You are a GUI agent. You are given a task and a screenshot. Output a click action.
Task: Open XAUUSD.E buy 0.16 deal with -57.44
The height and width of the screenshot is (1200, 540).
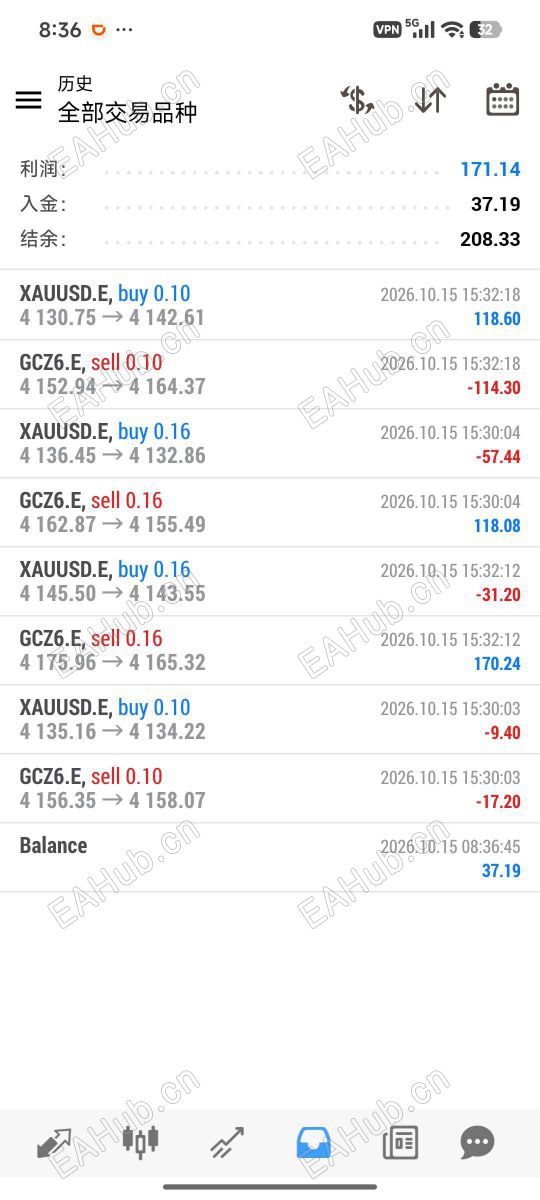click(270, 443)
